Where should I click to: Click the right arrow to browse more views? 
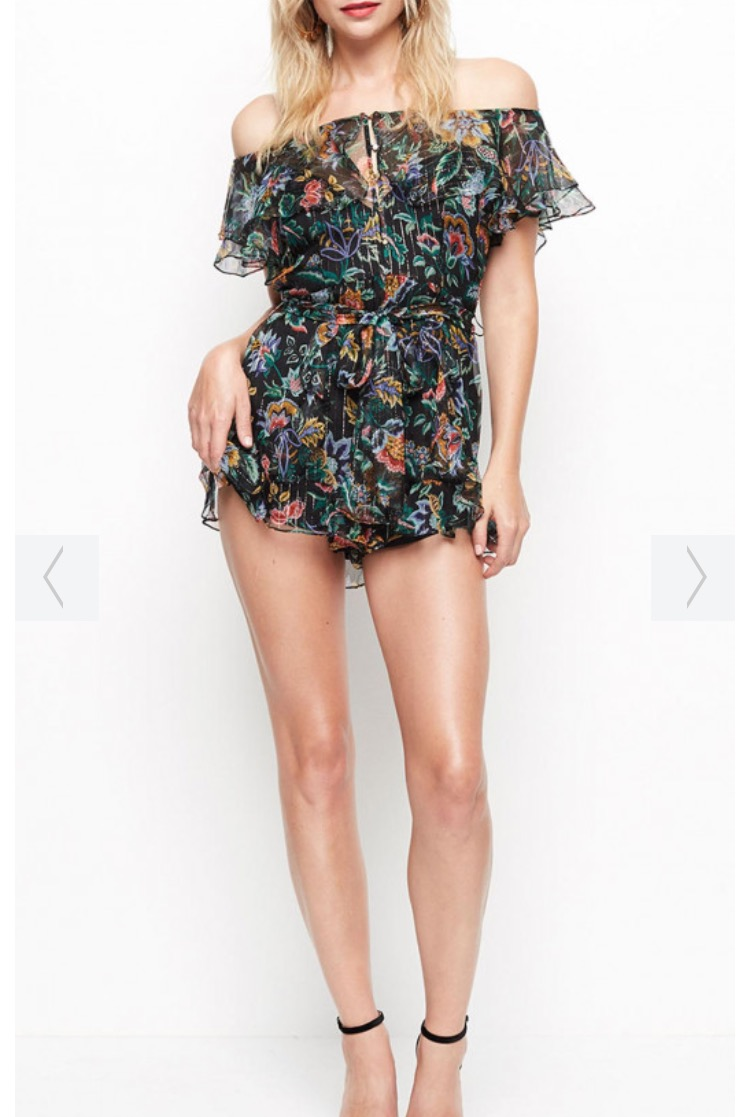click(693, 577)
